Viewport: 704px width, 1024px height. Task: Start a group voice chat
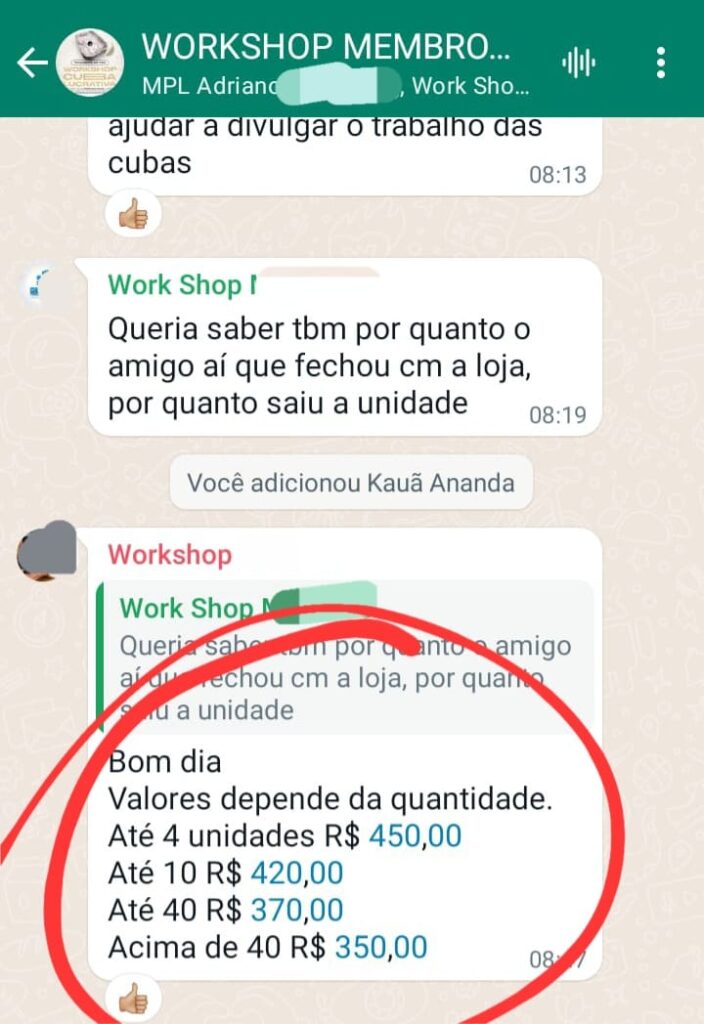[x=579, y=63]
